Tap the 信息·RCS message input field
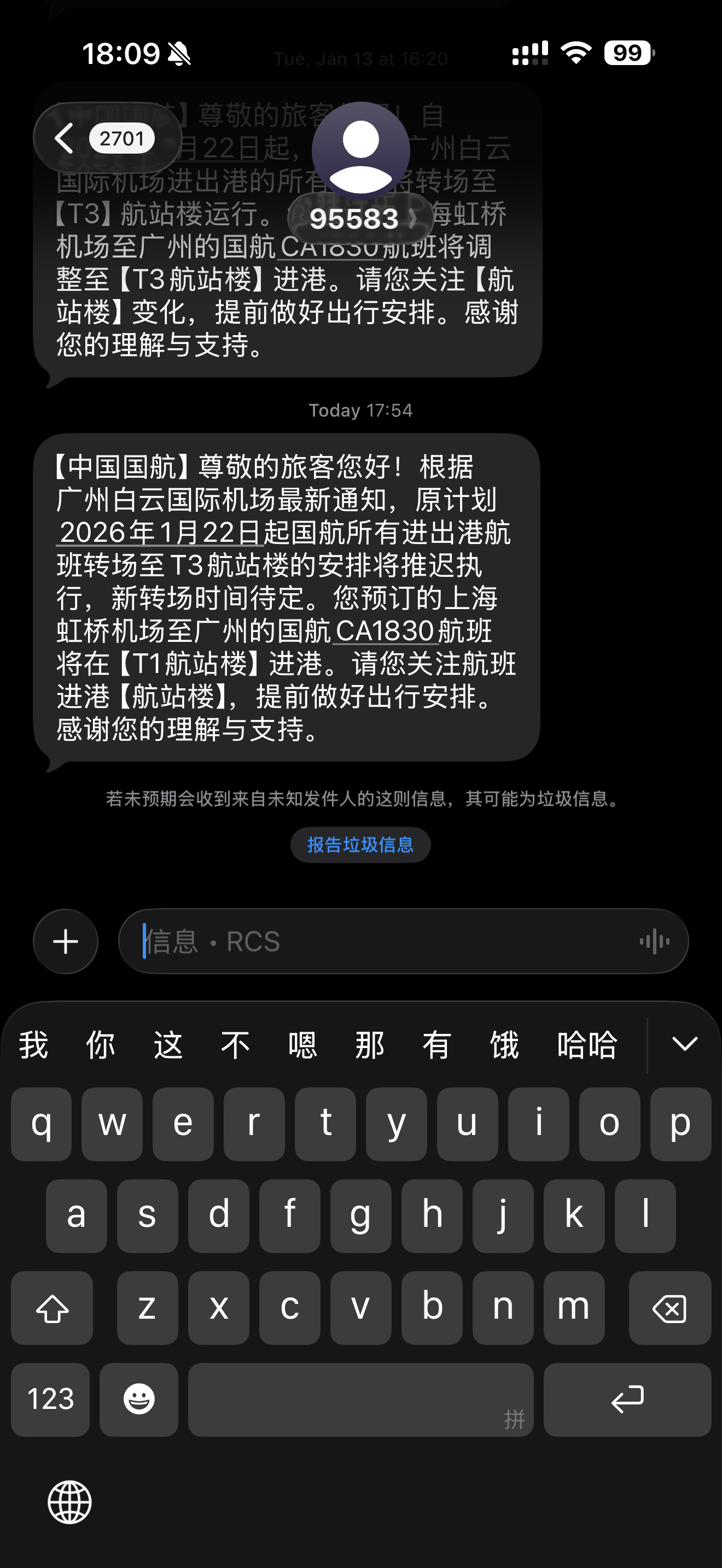The height and width of the screenshot is (1568, 722). click(365, 941)
